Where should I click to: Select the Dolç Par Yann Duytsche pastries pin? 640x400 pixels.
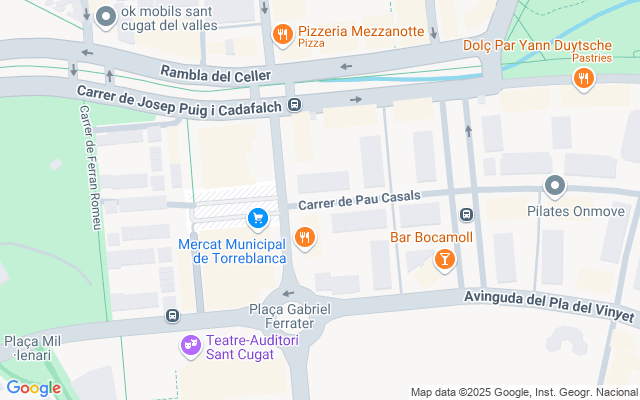coord(586,81)
